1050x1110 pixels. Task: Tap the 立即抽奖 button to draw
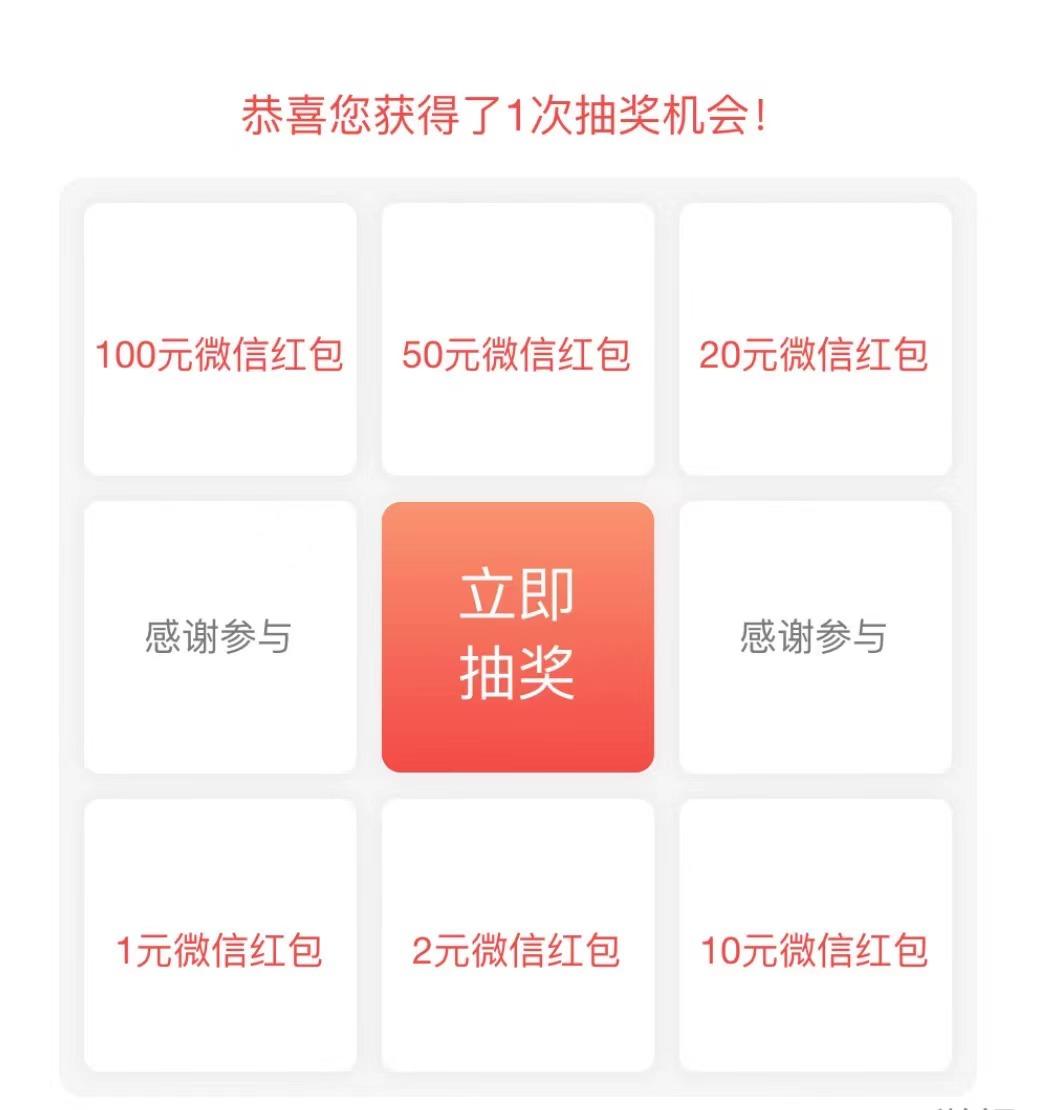[518, 636]
